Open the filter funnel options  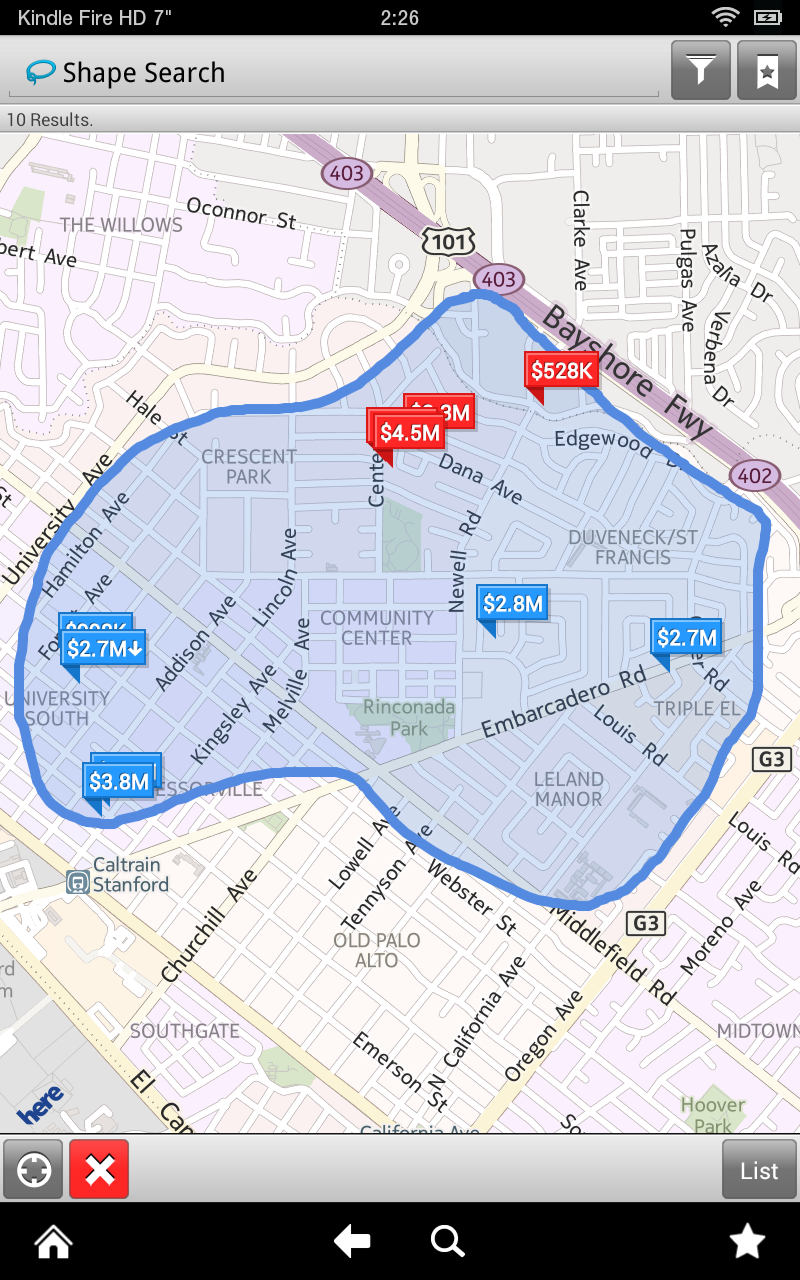pyautogui.click(x=701, y=71)
